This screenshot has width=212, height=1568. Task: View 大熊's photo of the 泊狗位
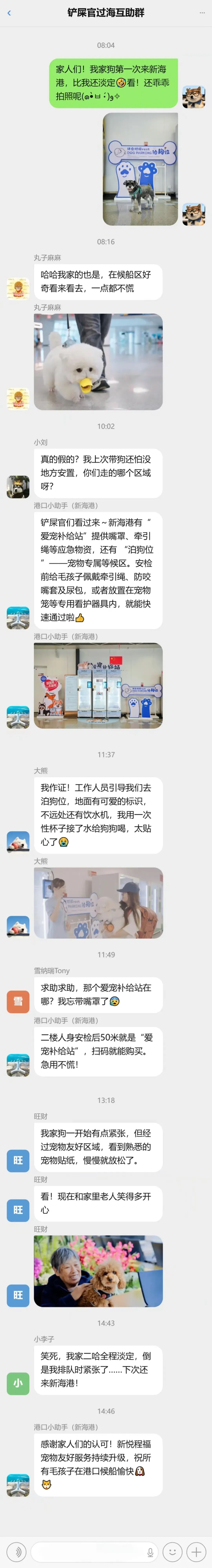98,903
